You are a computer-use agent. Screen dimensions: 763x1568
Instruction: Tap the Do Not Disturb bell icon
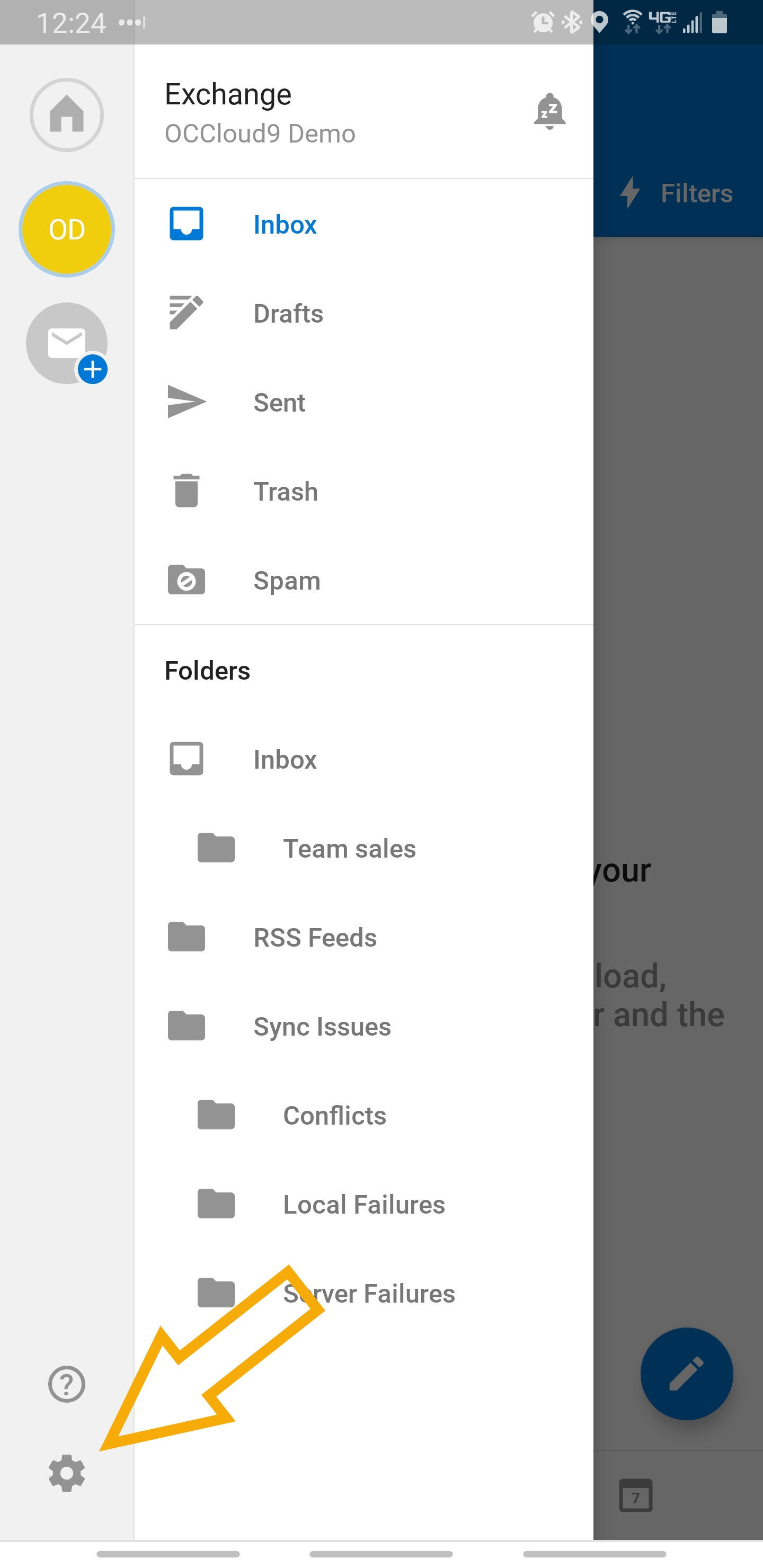[549, 111]
